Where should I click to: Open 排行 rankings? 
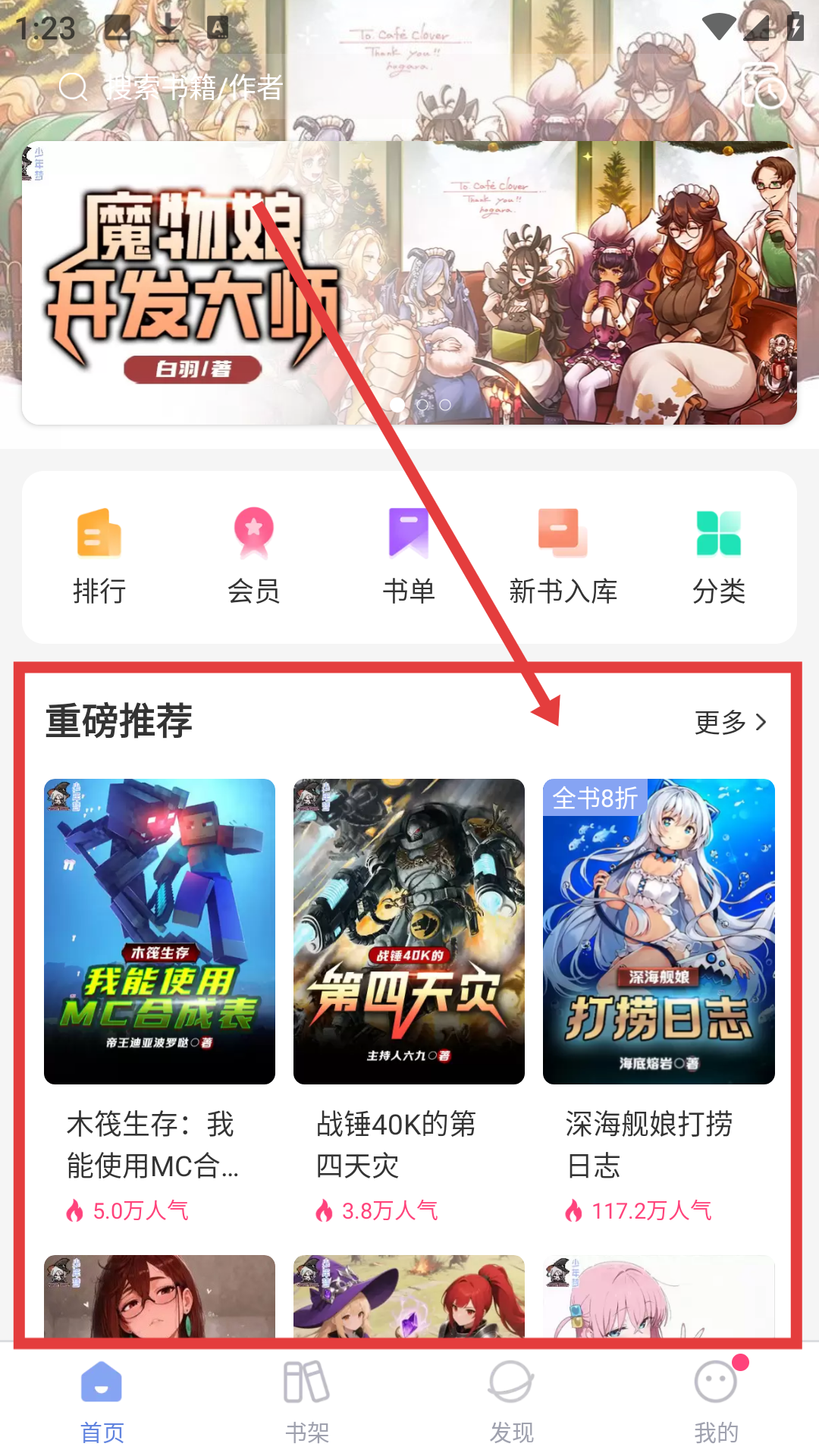pos(99,556)
